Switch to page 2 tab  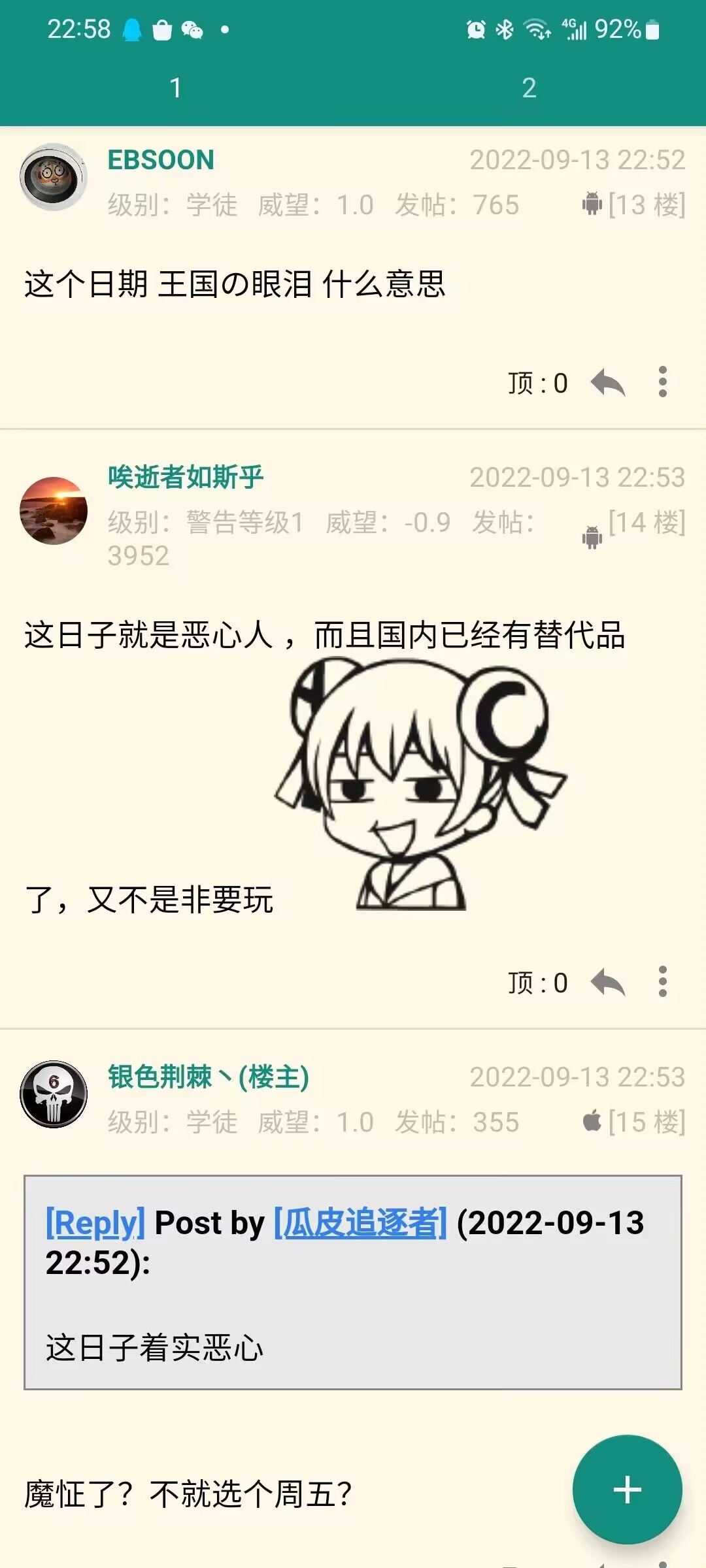tap(529, 88)
